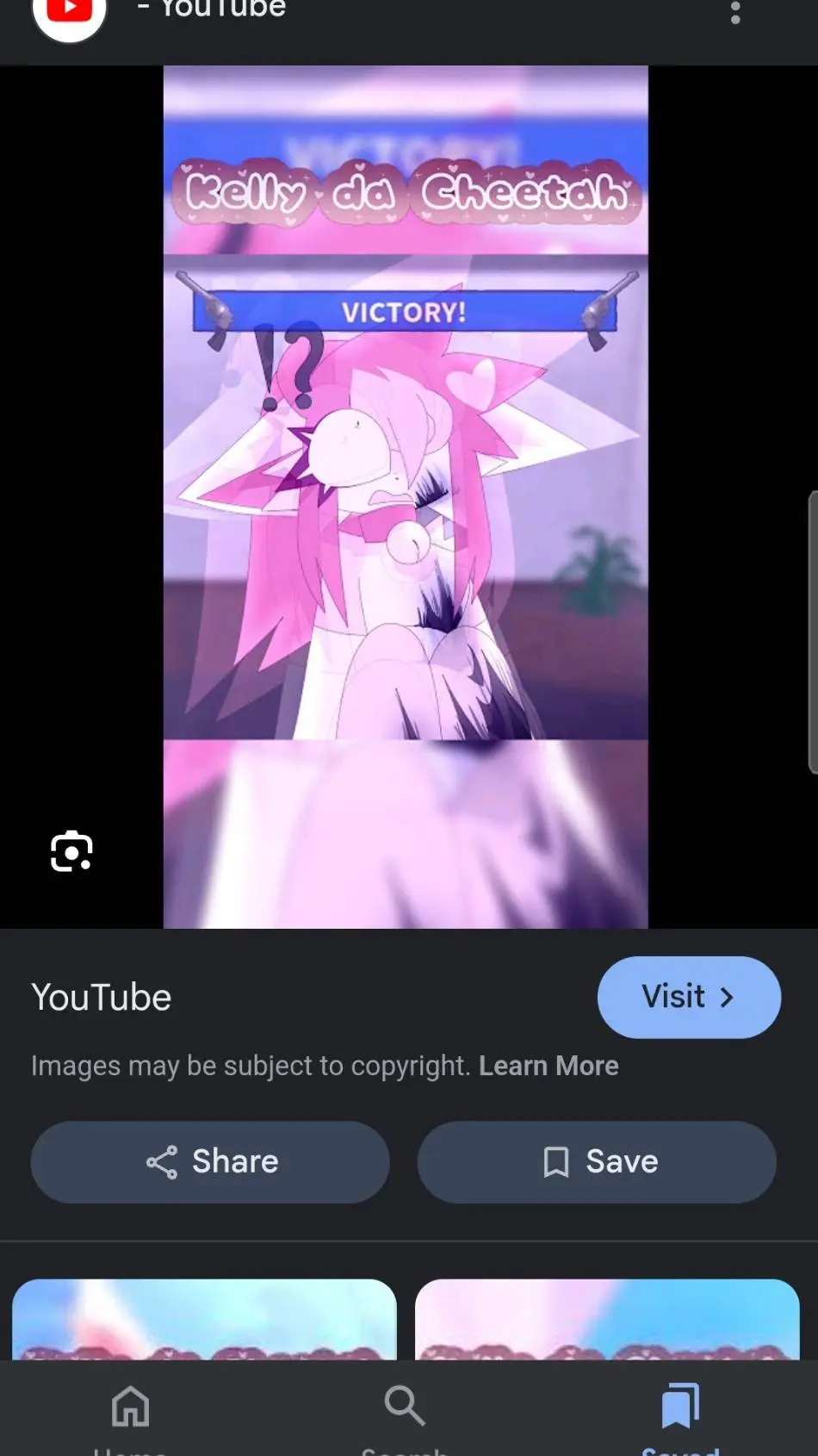Visit the YouTube source page
The height and width of the screenshot is (1456, 818).
(688, 997)
